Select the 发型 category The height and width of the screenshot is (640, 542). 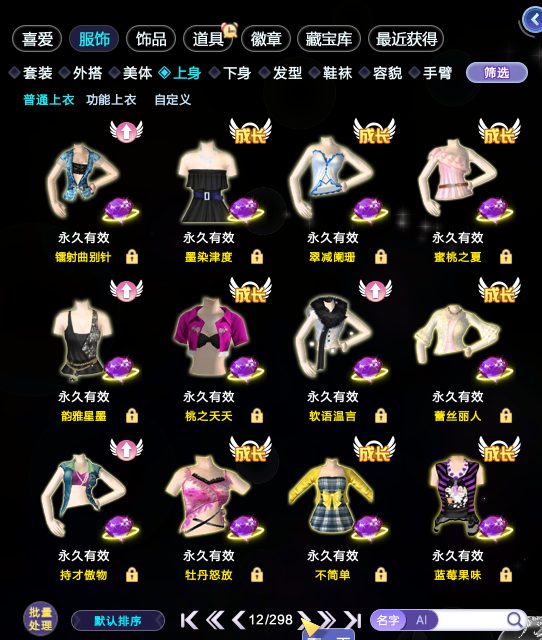pos(281,73)
